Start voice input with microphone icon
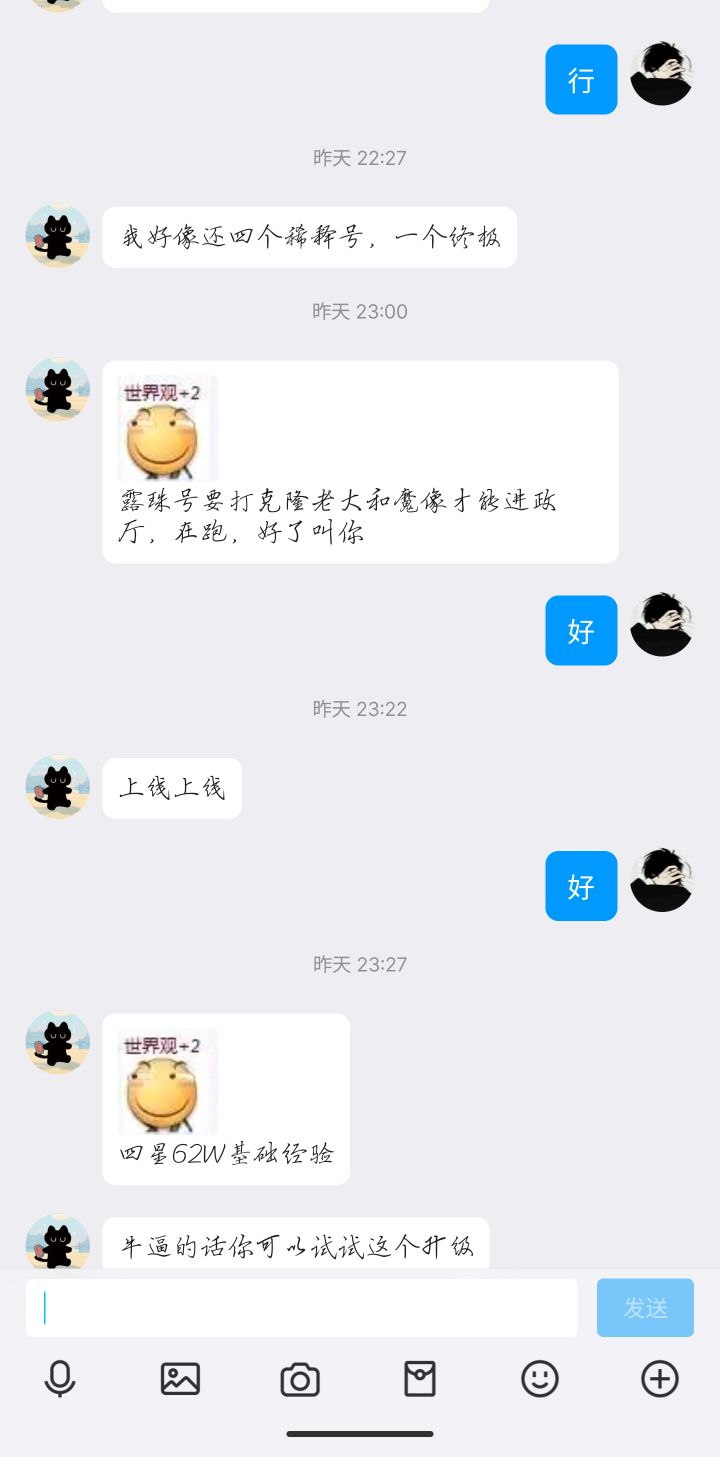Image resolution: width=720 pixels, height=1457 pixels. point(60,1379)
